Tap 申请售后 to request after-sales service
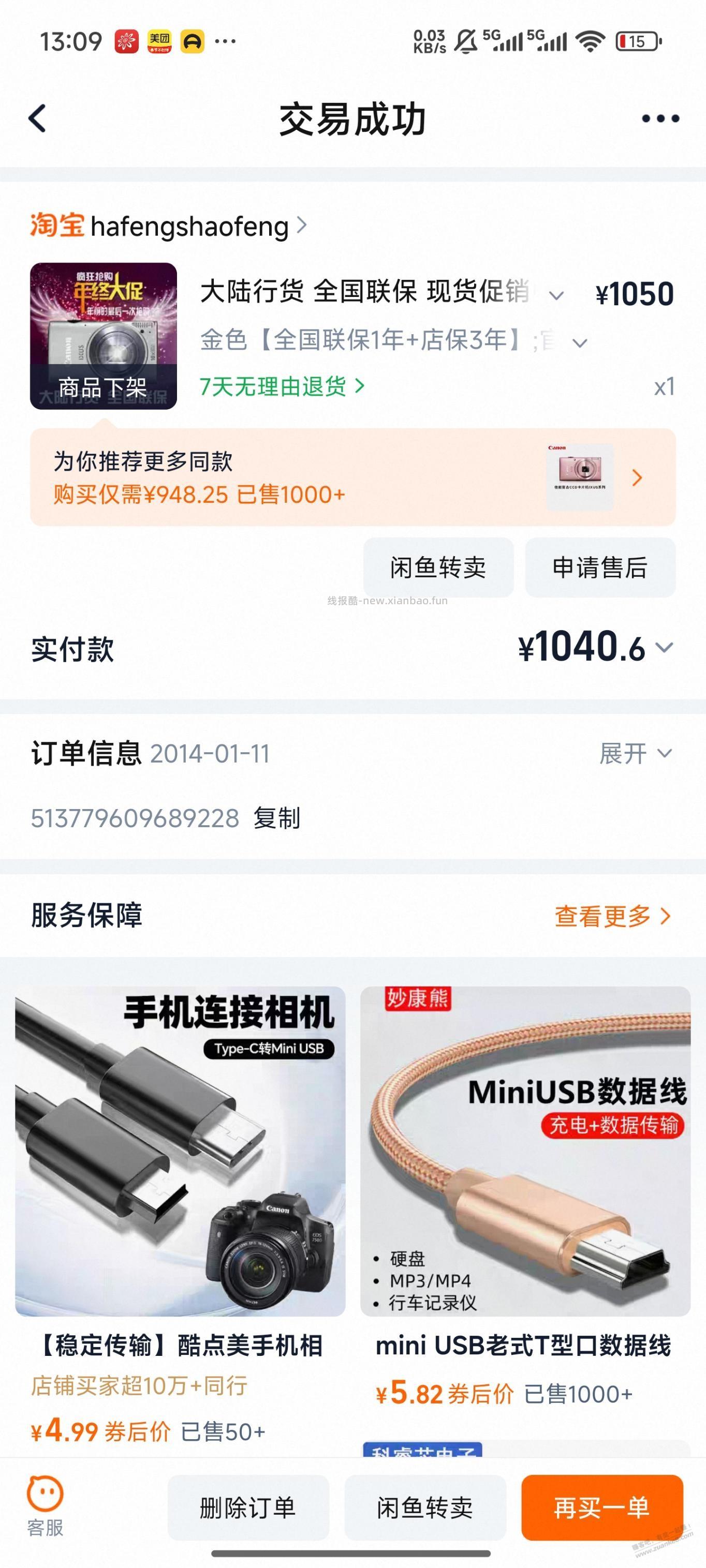Viewport: 706px width, 1568px height. pyautogui.click(x=600, y=568)
